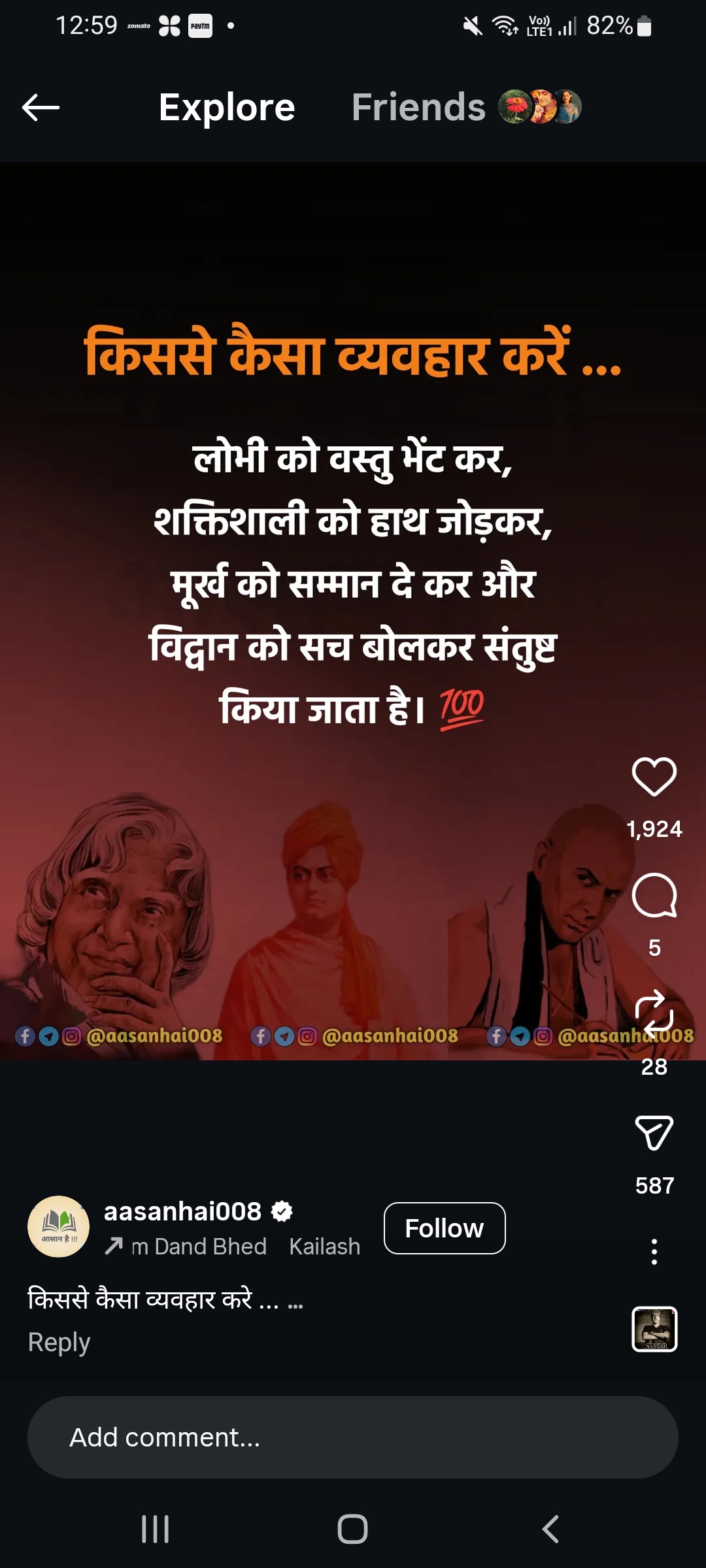Open the three-dot more options menu
Image resolution: width=706 pixels, height=1568 pixels.
(x=654, y=1251)
